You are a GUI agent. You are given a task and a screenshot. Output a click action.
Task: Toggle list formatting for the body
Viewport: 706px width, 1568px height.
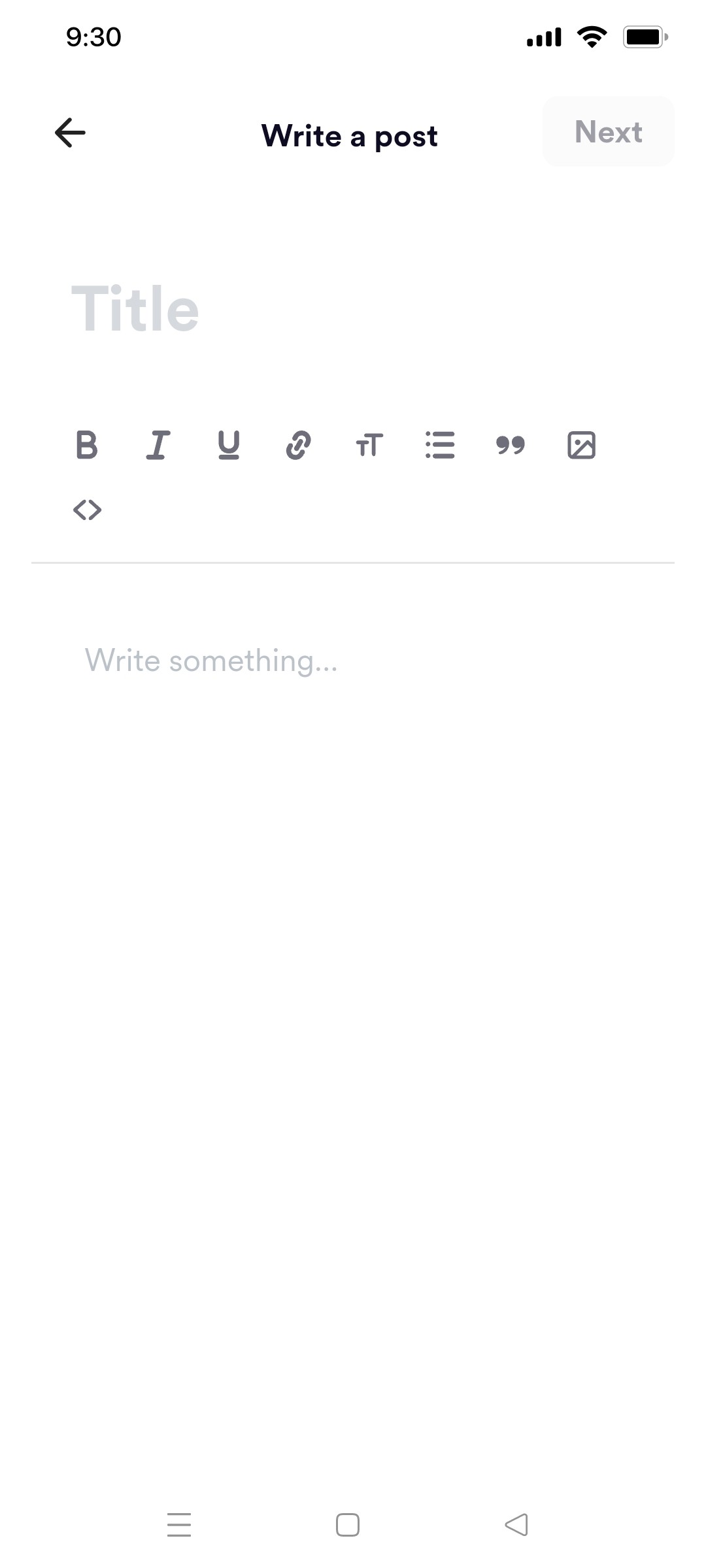[x=440, y=445]
